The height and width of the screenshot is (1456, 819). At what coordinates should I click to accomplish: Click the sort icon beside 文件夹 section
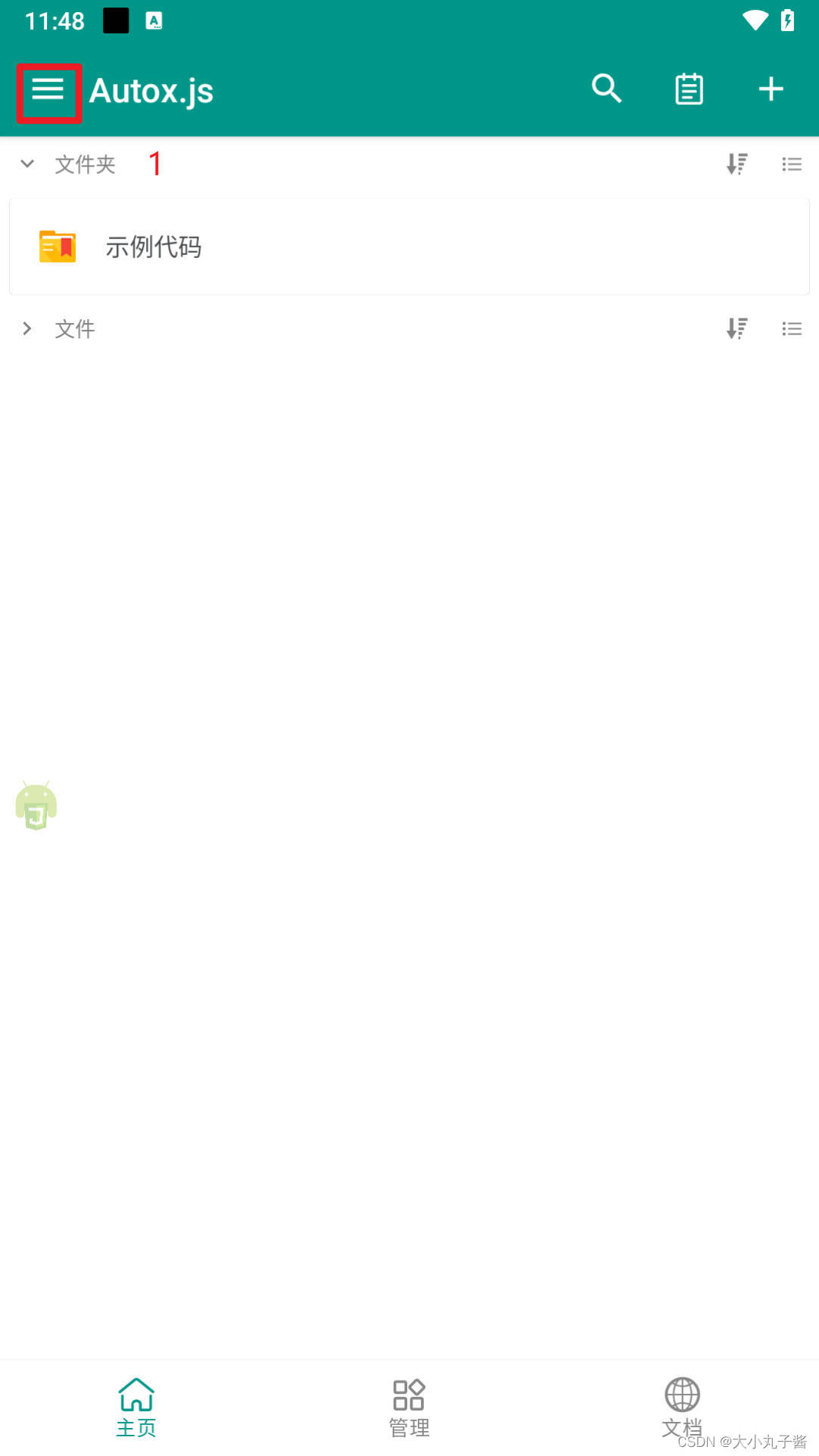[x=736, y=163]
